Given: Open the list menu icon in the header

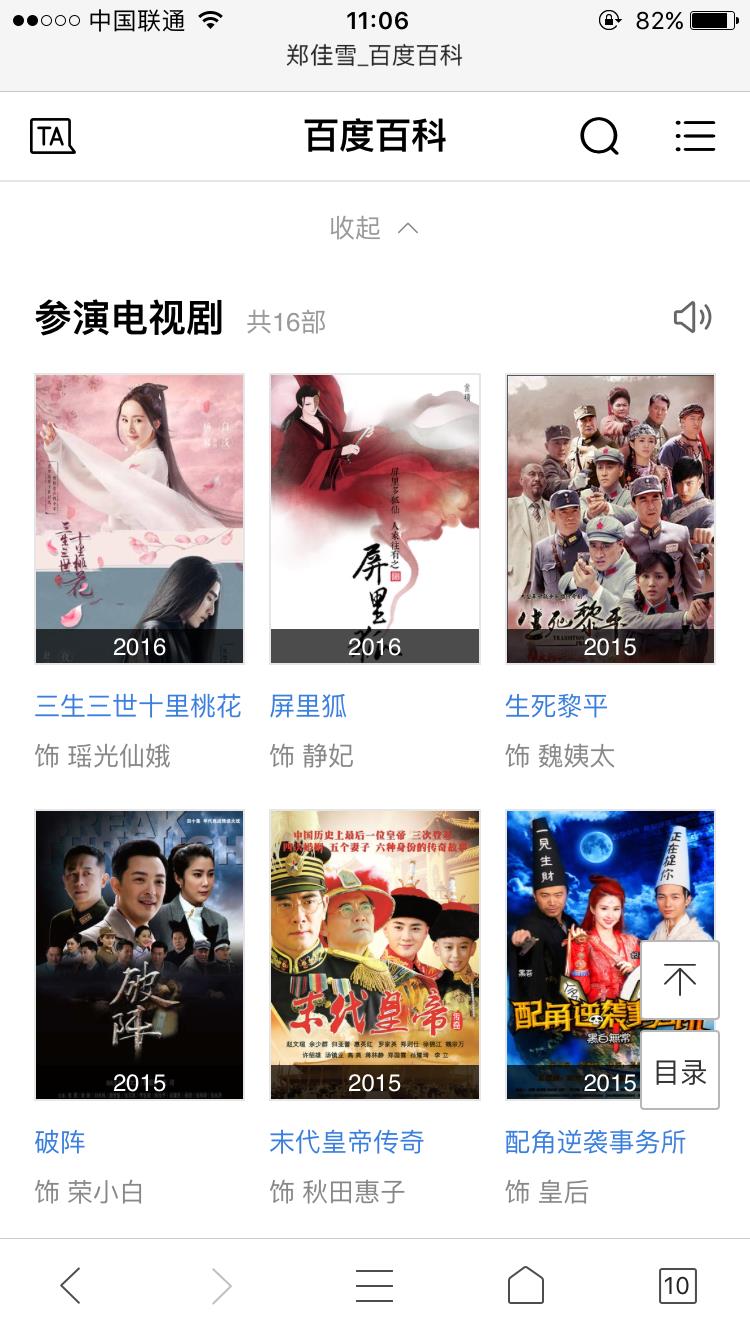Looking at the screenshot, I should pyautogui.click(x=695, y=136).
